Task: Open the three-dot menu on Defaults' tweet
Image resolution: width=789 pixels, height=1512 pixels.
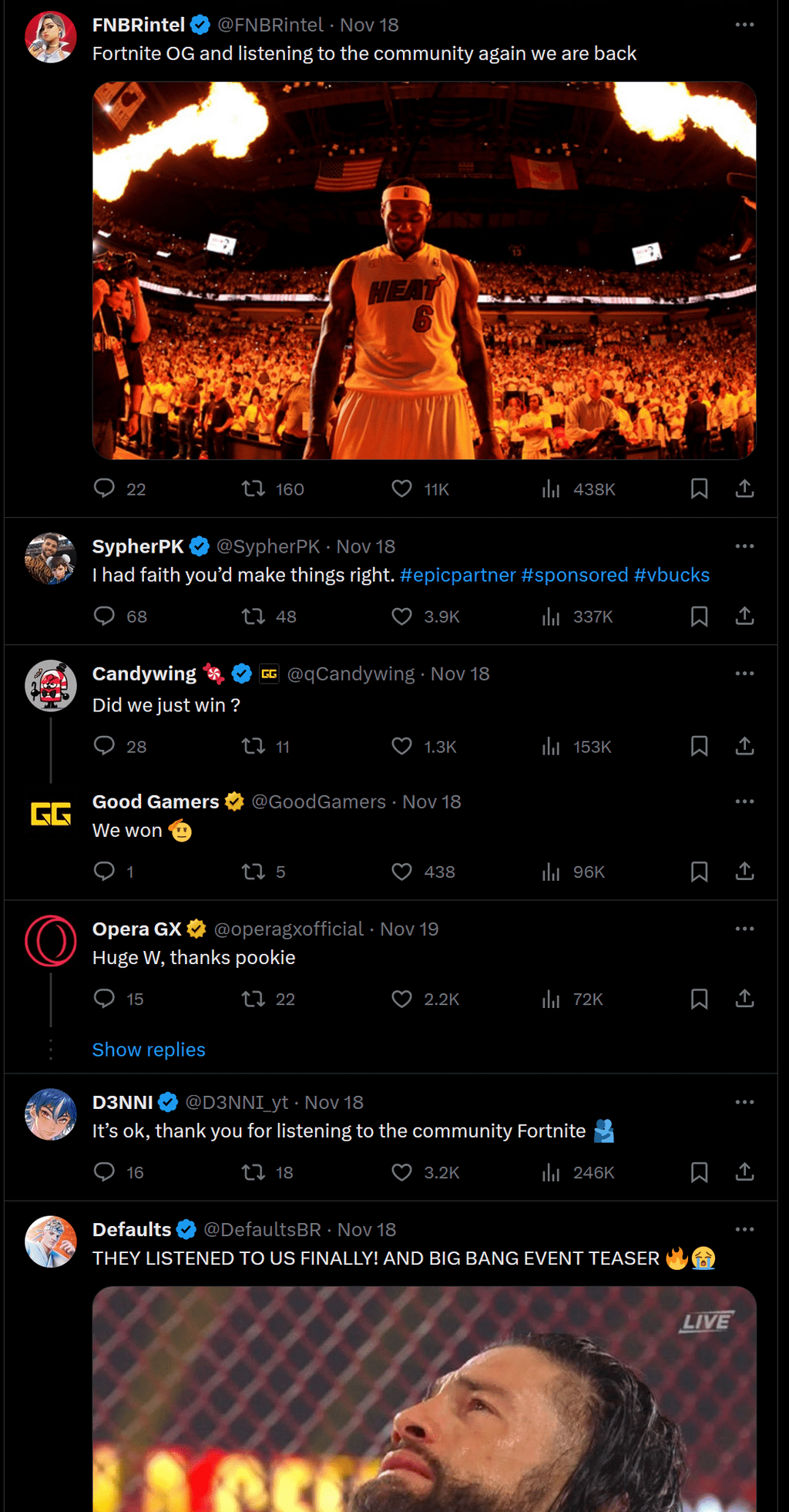Action: (x=744, y=1230)
